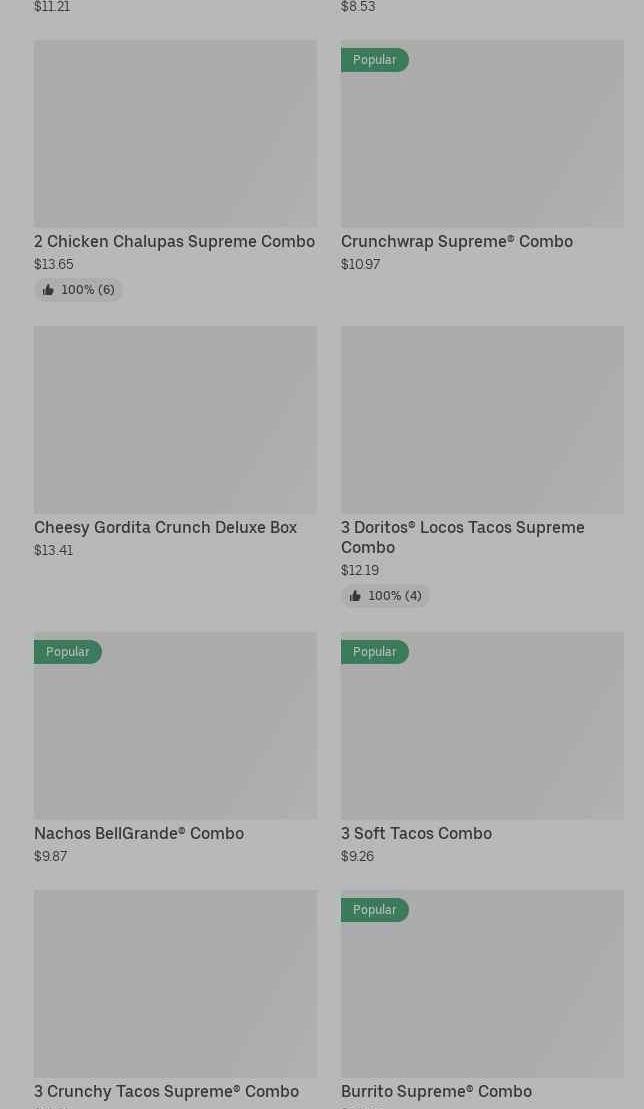Image resolution: width=644 pixels, height=1109 pixels.
Task: View 3 Crunchy Tacos Supreme Combo
Action: (175, 985)
